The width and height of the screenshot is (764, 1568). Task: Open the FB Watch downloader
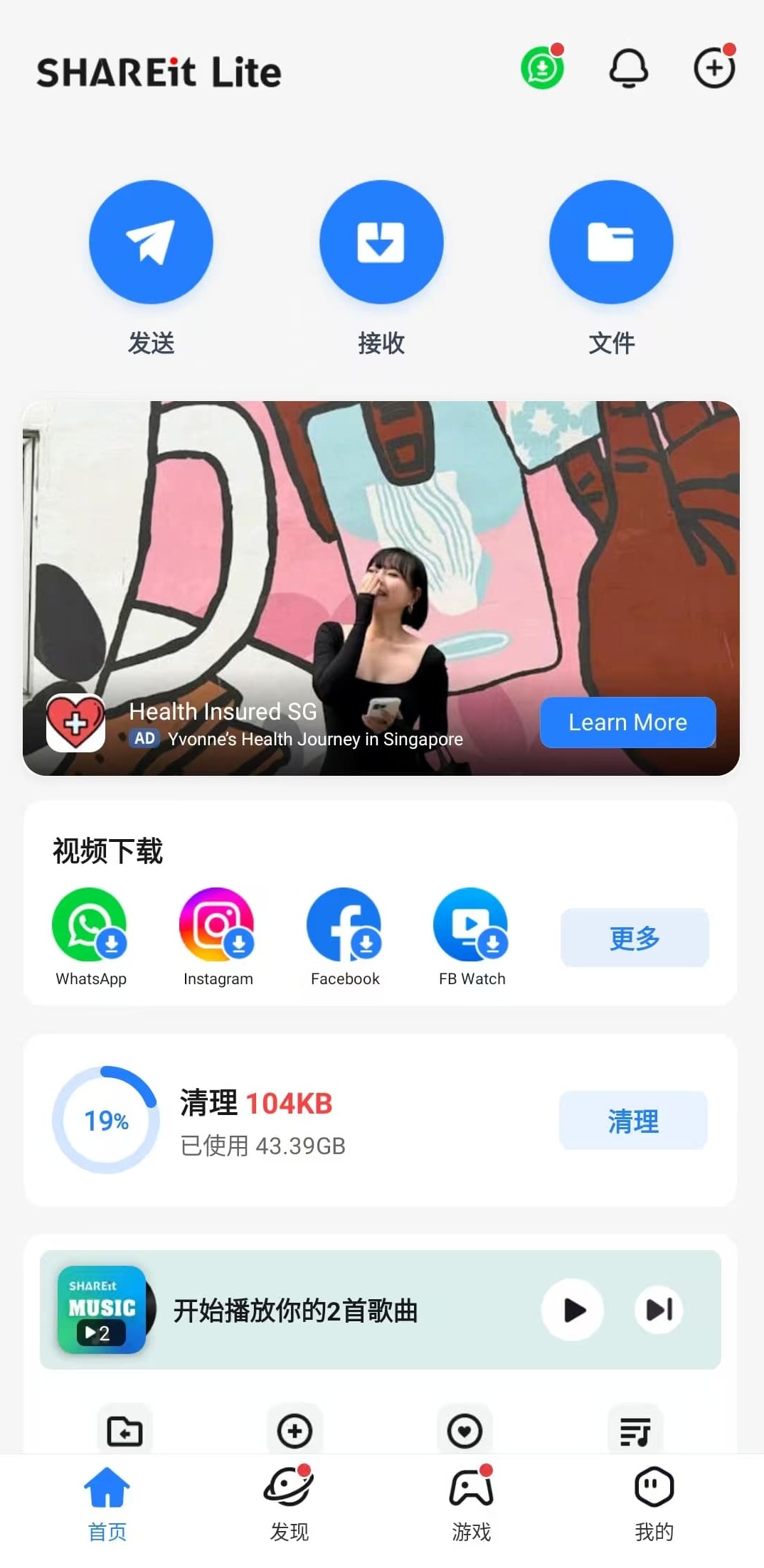pos(470,924)
